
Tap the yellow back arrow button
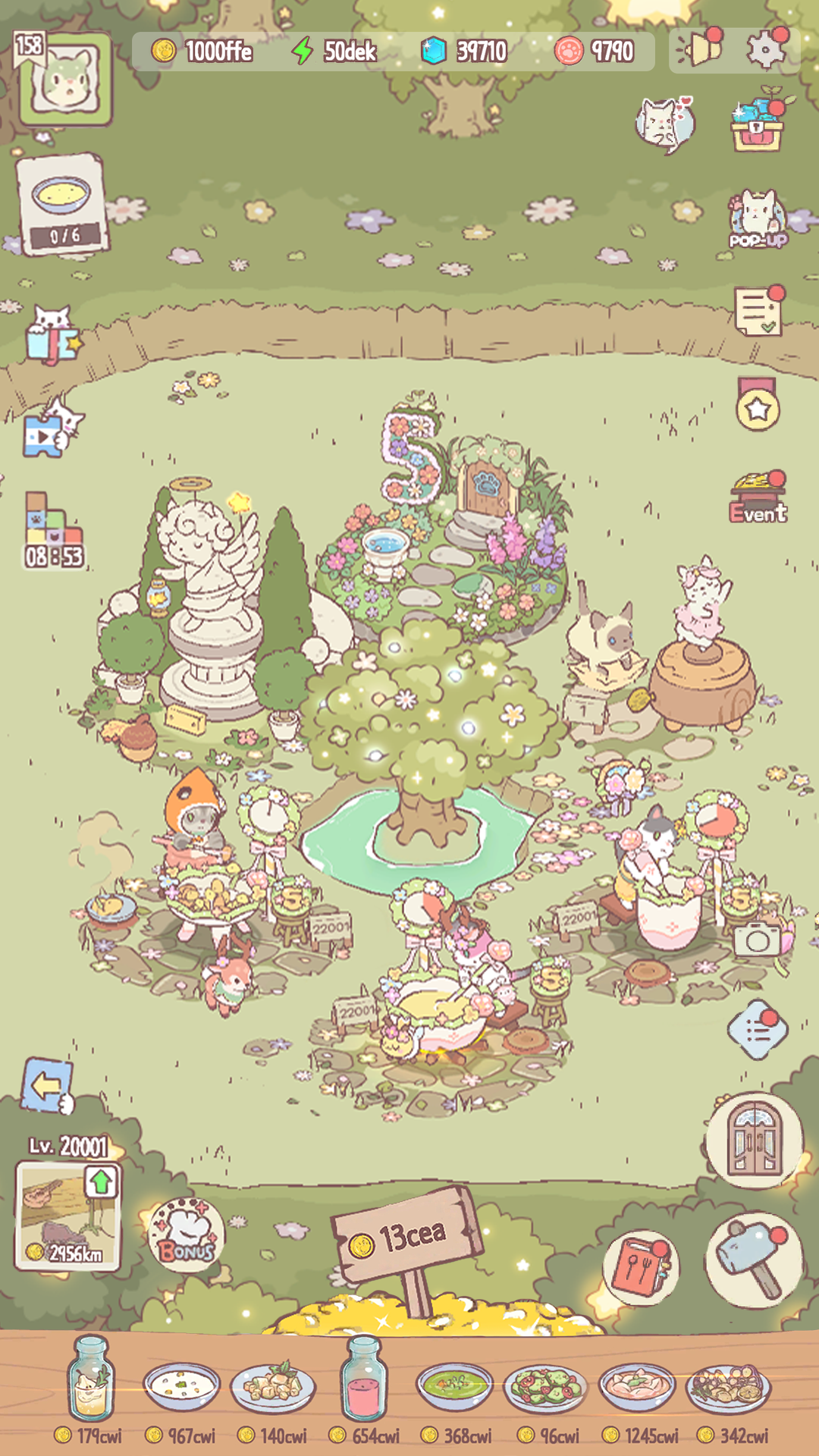tap(48, 1087)
